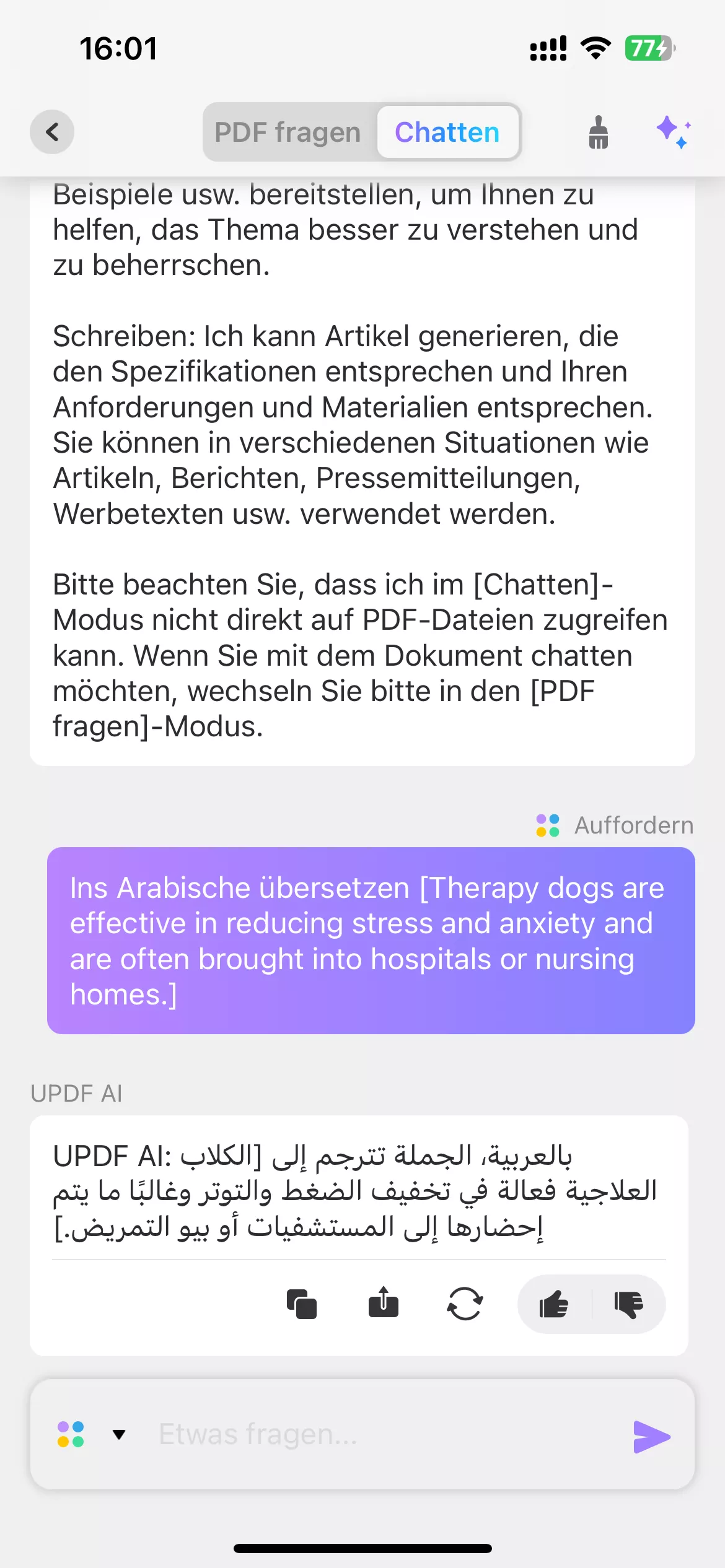Switch to Chatten mode toggle

tap(447, 132)
